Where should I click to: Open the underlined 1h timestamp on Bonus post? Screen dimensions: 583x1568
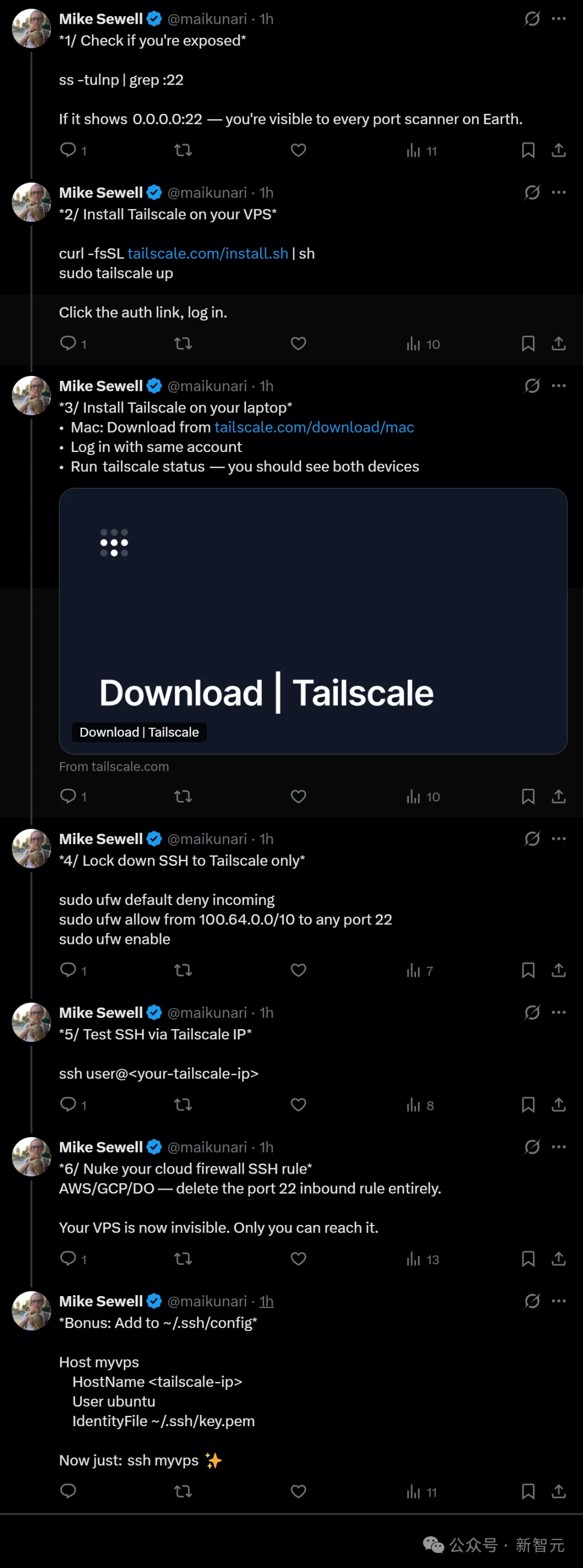click(x=266, y=1302)
